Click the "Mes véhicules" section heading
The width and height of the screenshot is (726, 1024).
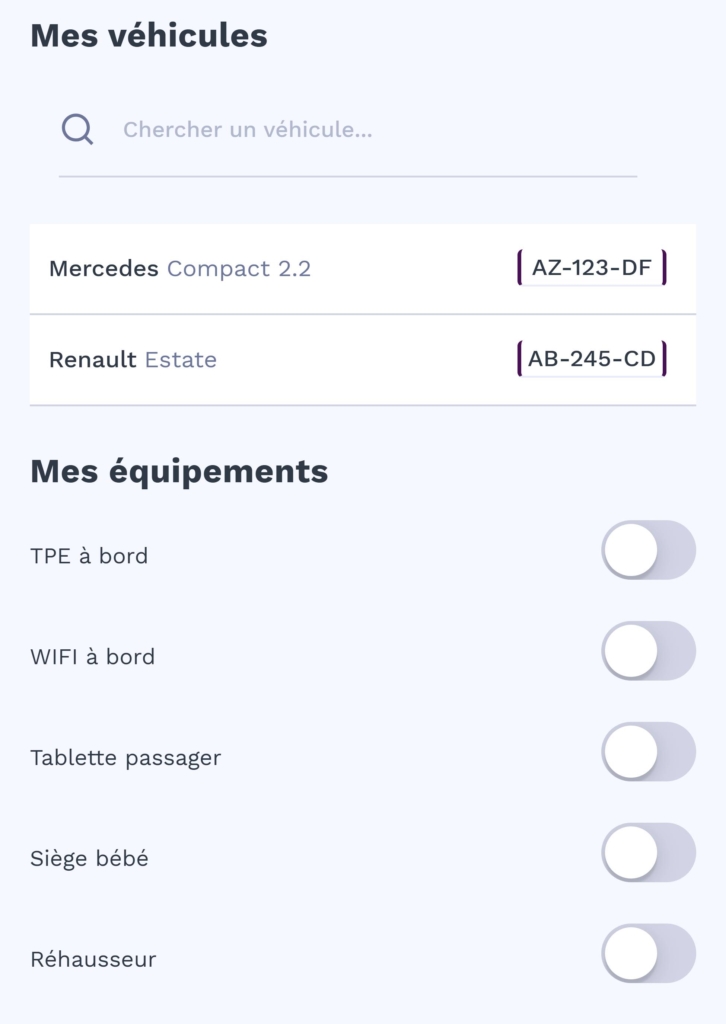[x=150, y=36]
